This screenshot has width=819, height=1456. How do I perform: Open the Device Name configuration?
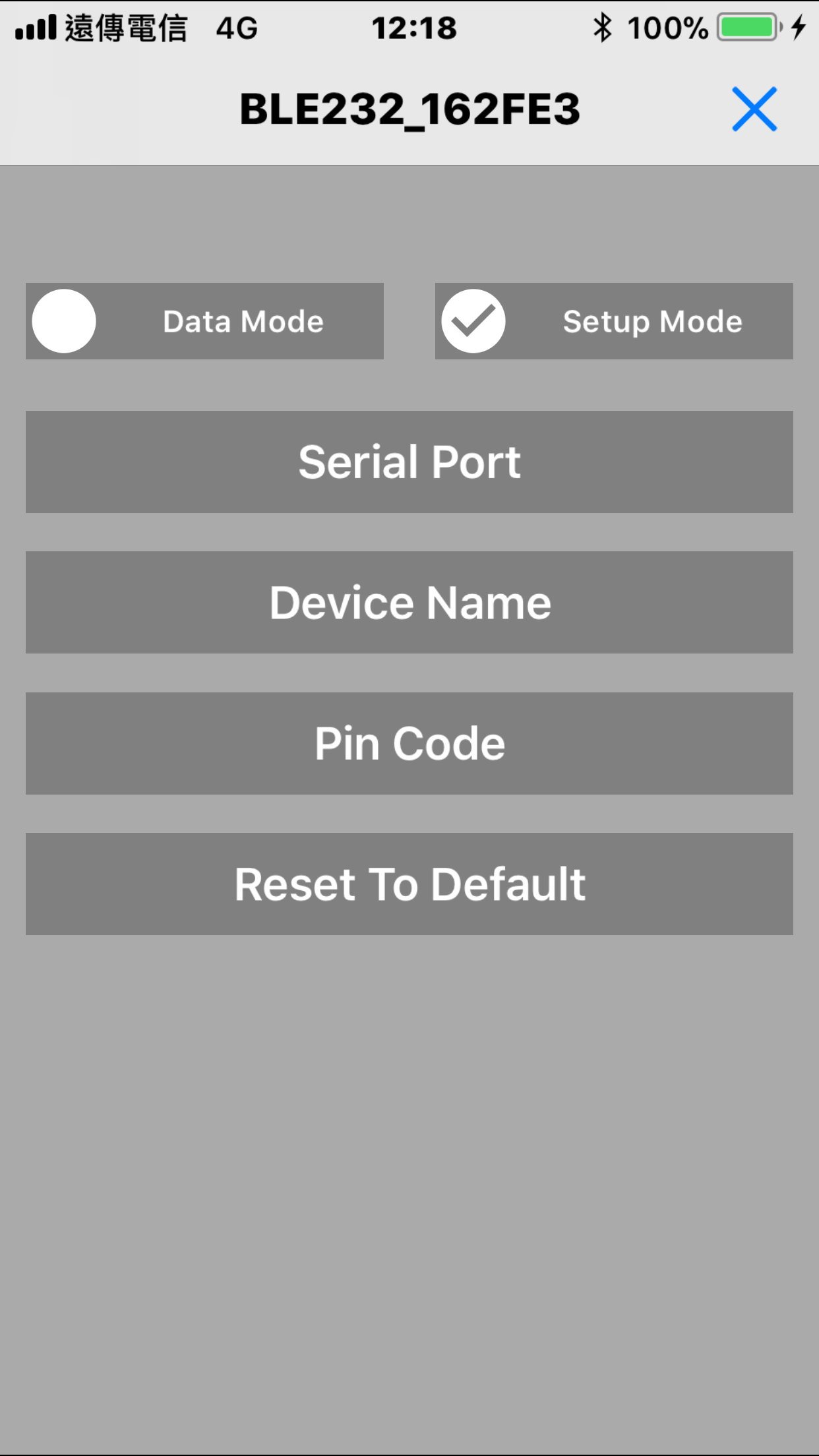409,602
